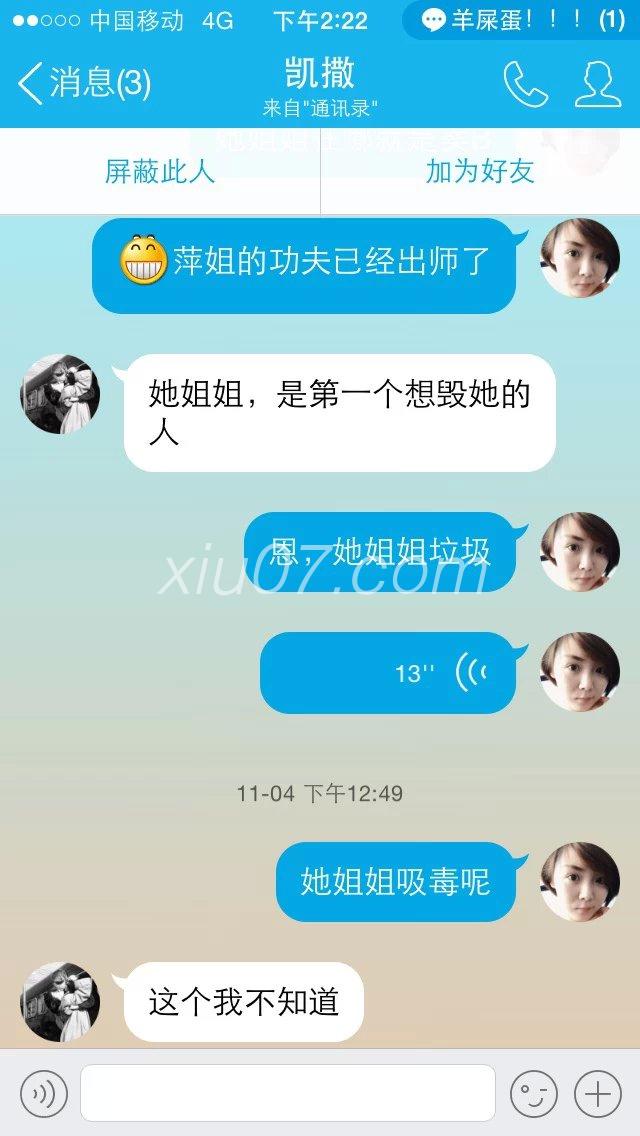Open 凯撒's profile page
Image resolution: width=640 pixels, height=1136 pixels.
click(x=597, y=84)
